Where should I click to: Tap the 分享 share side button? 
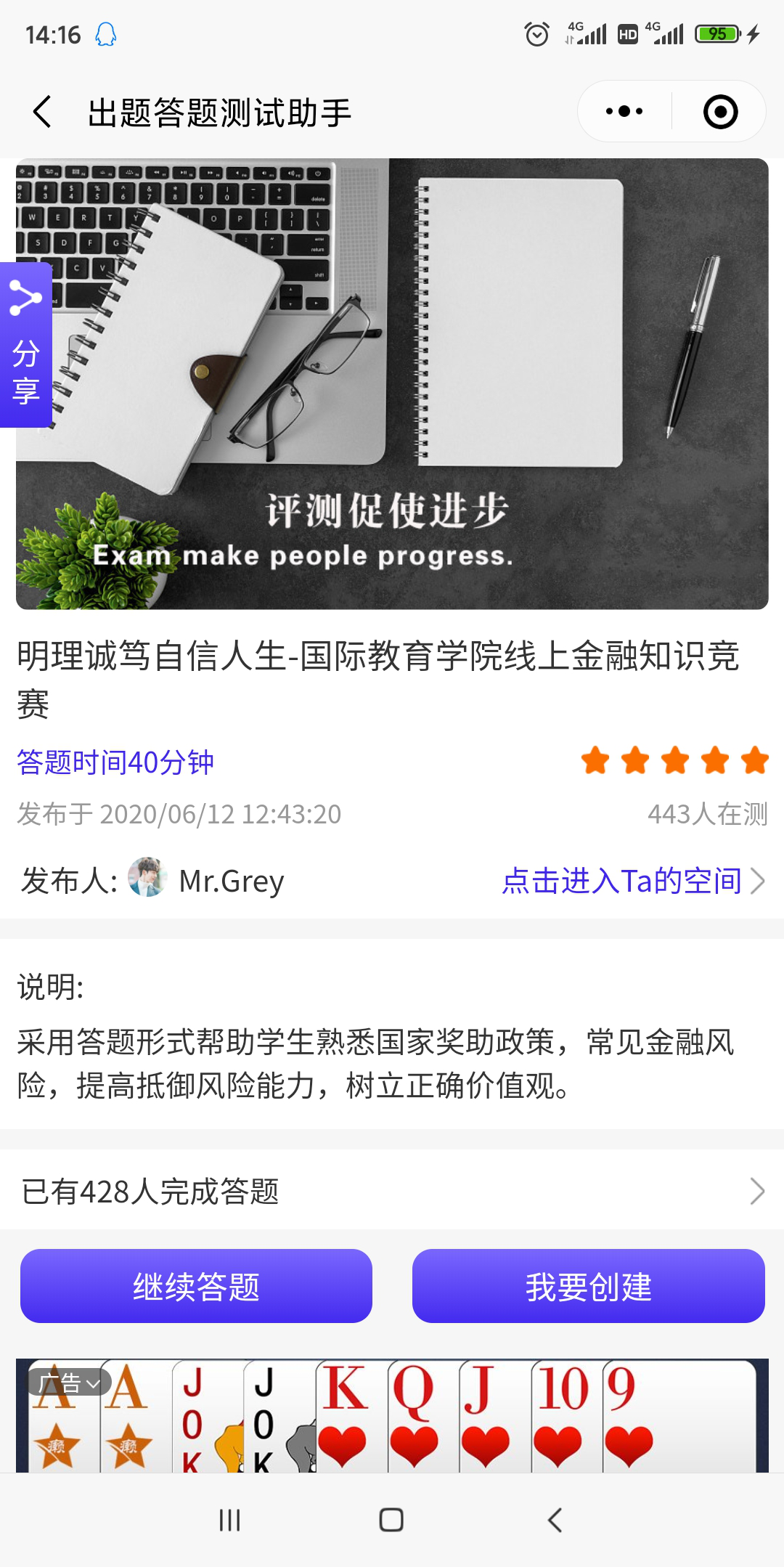click(x=26, y=345)
